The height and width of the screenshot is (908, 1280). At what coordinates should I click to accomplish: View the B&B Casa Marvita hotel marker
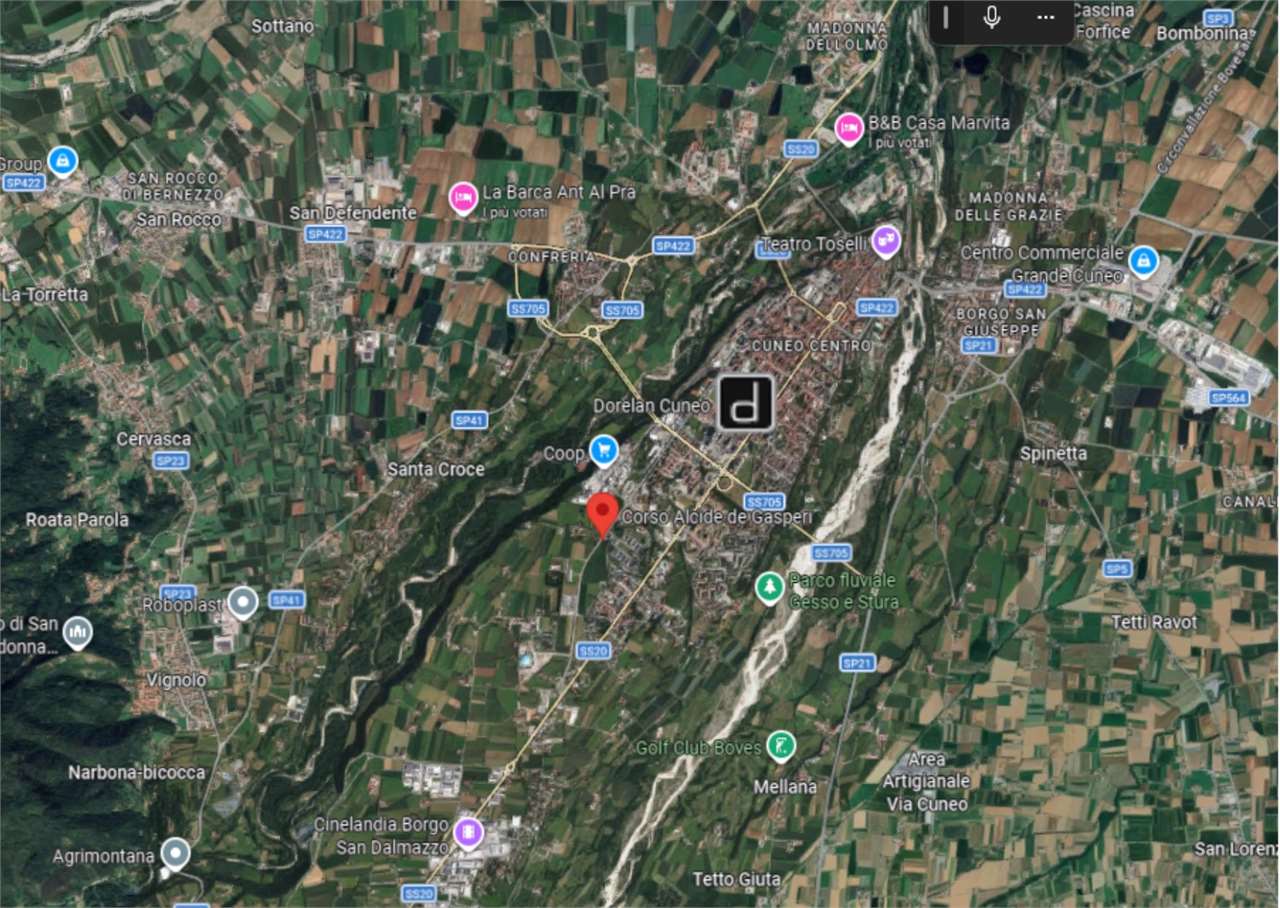coord(849,128)
